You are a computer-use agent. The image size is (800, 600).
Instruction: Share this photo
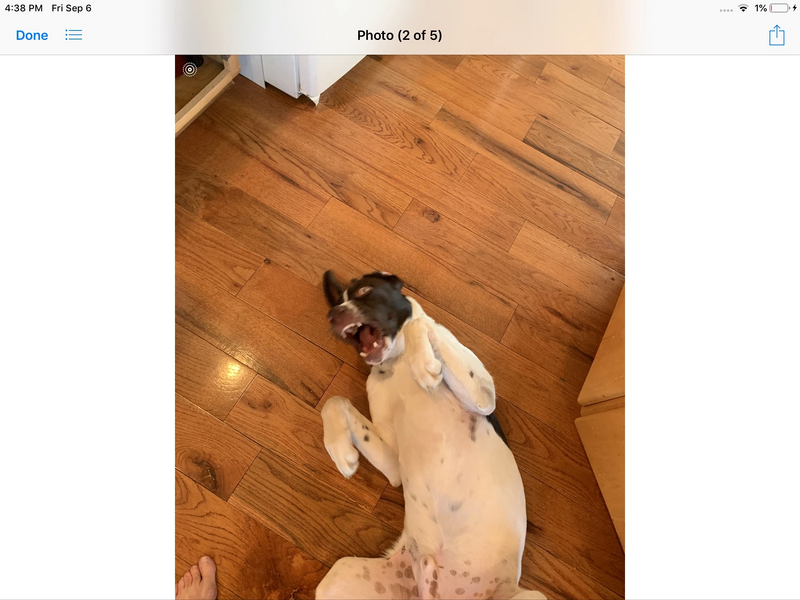click(x=776, y=35)
